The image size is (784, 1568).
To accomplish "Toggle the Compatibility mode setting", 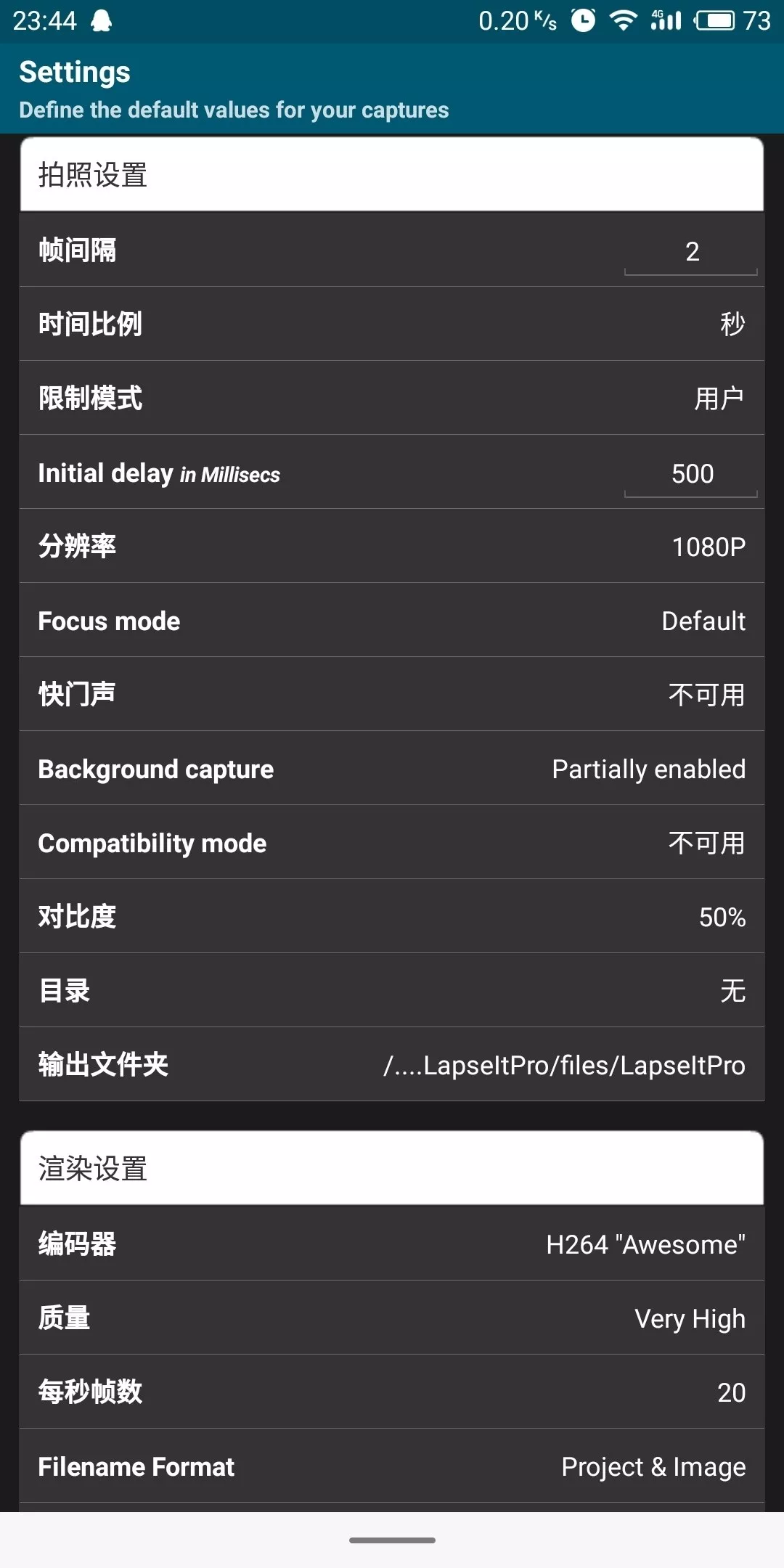I will point(392,842).
